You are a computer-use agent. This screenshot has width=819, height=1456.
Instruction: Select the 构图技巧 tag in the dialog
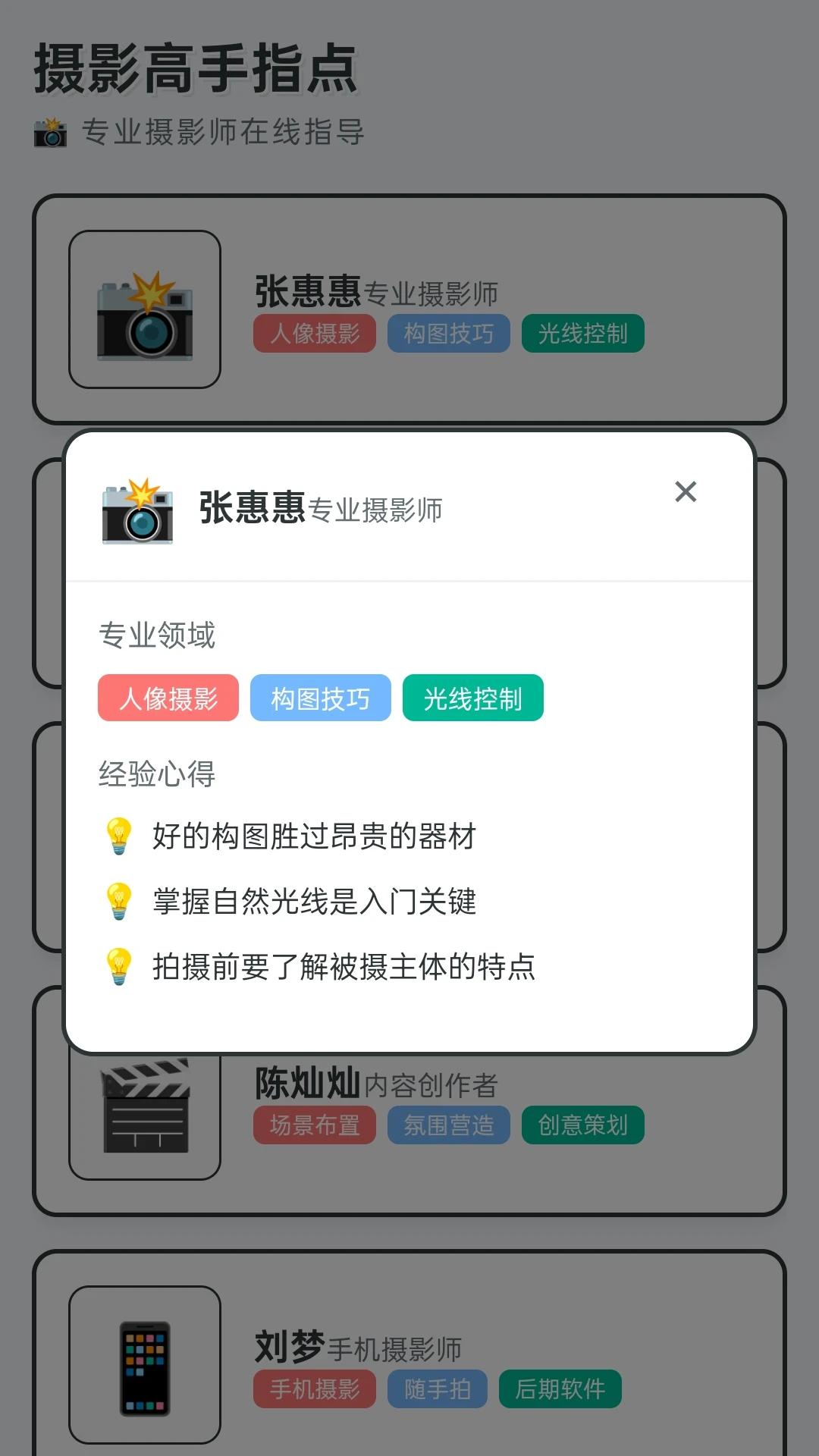tap(320, 698)
